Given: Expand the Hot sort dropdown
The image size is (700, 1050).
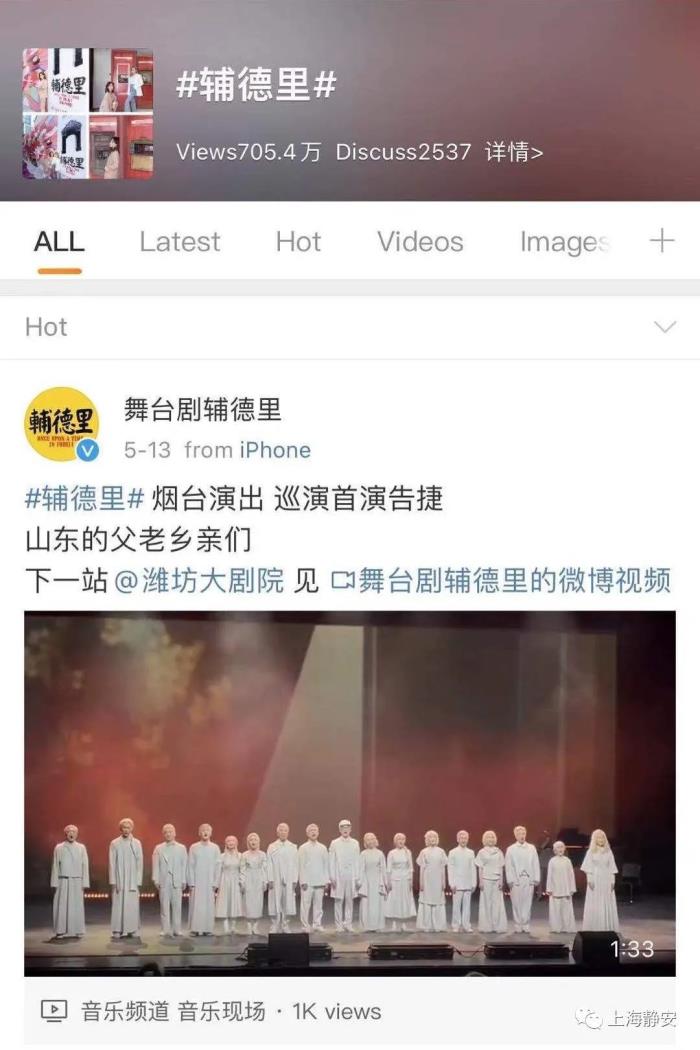Looking at the screenshot, I should tap(664, 327).
